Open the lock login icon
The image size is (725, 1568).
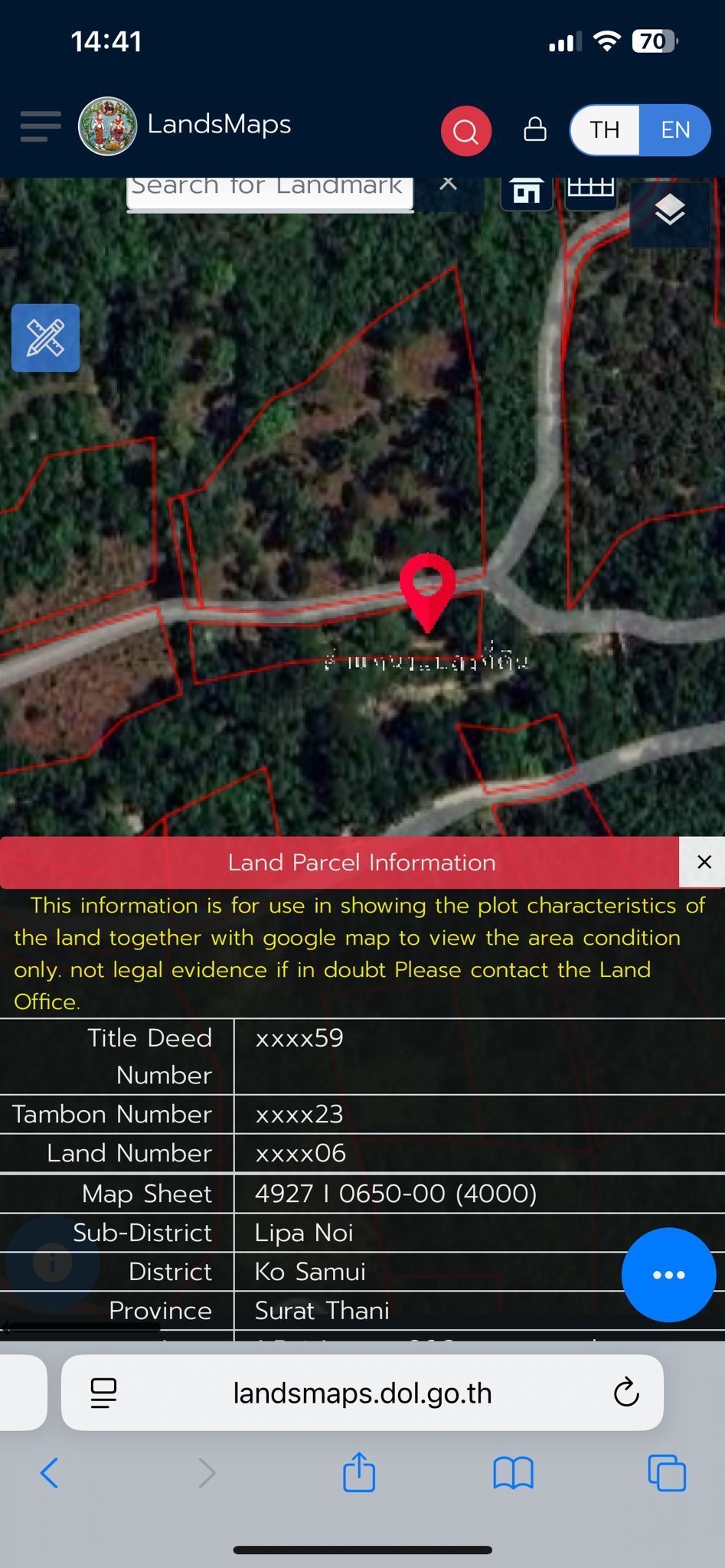534,129
